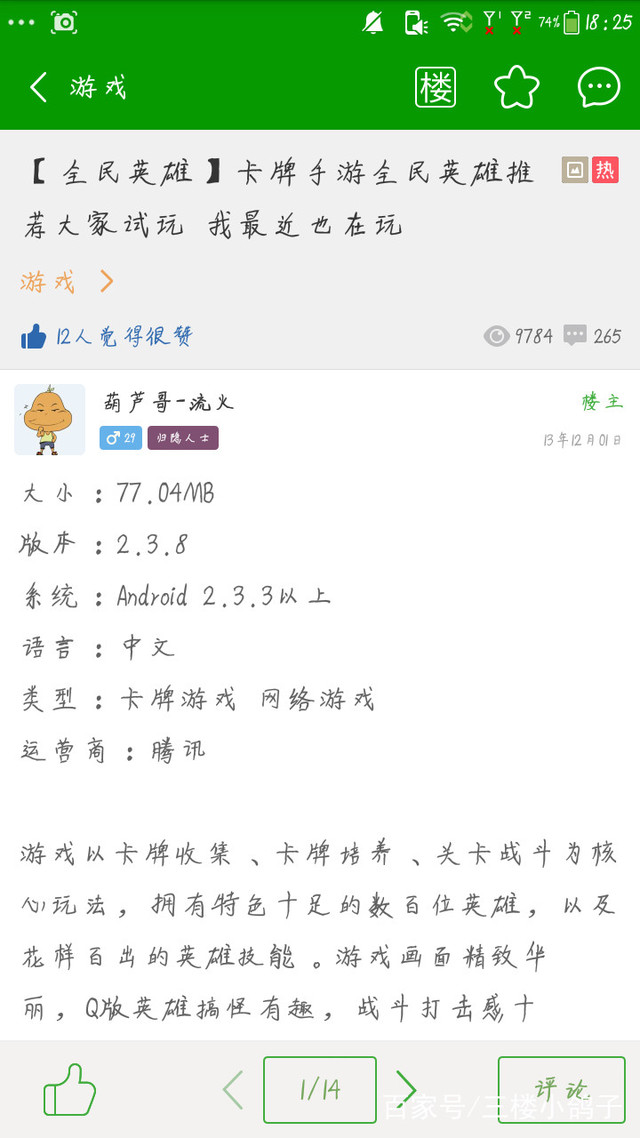Open 葫芦哥-流火's profile avatar
The width and height of the screenshot is (640, 1138).
(49, 419)
